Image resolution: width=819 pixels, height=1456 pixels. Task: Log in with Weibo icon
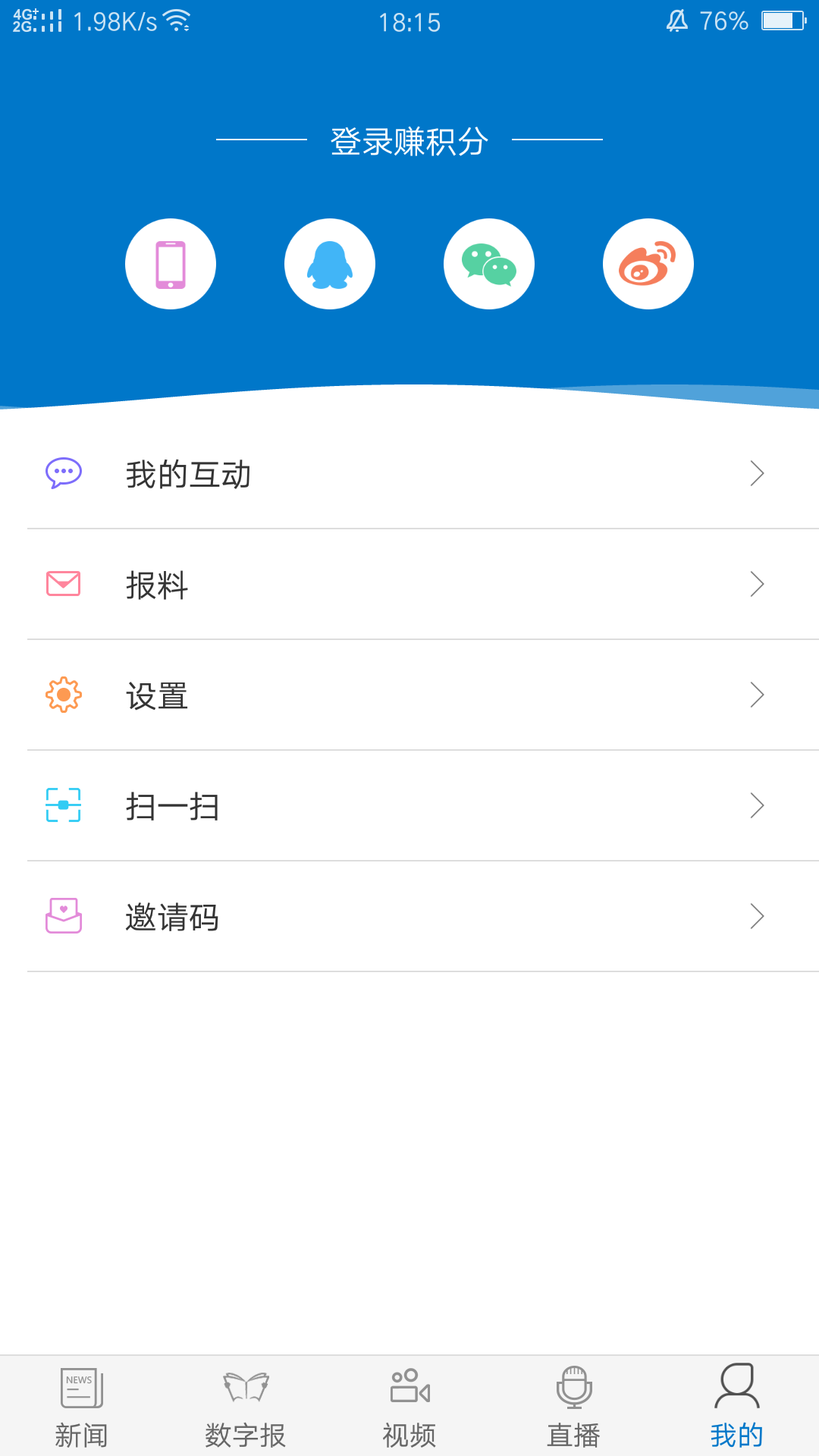(648, 264)
